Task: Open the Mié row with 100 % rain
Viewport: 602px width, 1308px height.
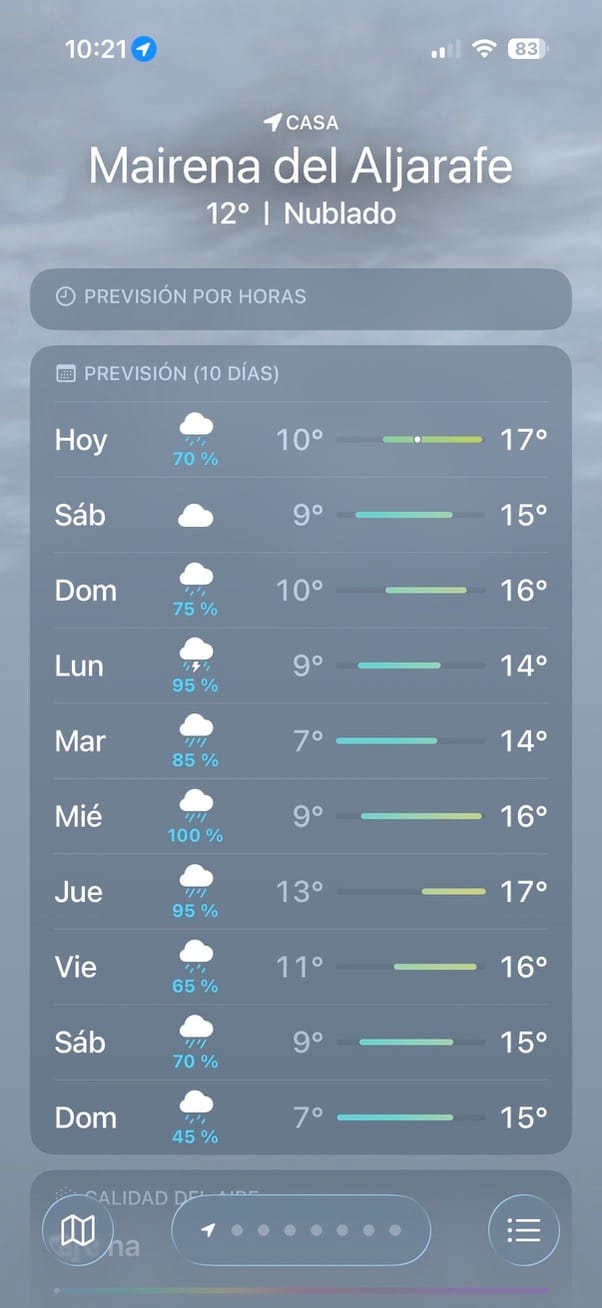Action: tap(300, 817)
